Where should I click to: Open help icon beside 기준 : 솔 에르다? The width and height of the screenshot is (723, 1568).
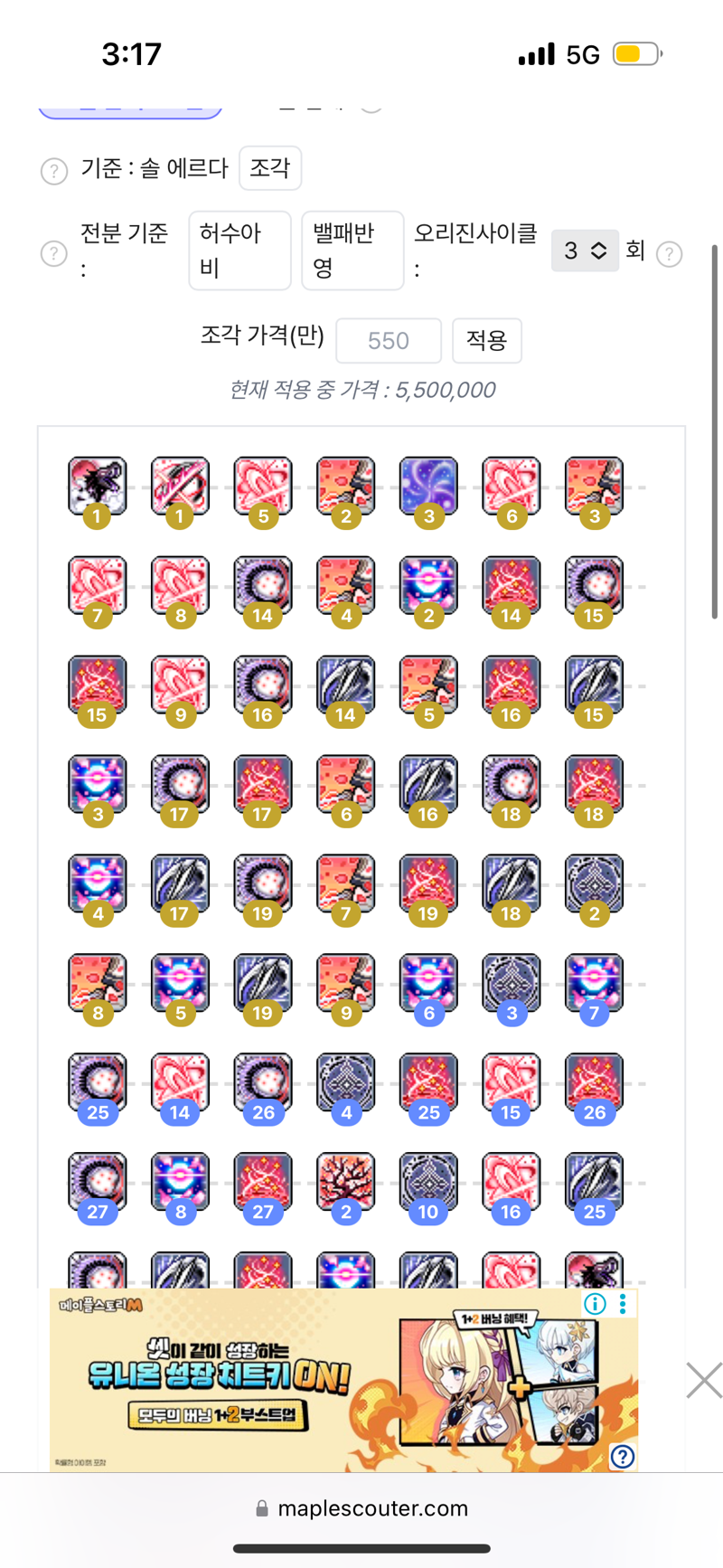(54, 170)
